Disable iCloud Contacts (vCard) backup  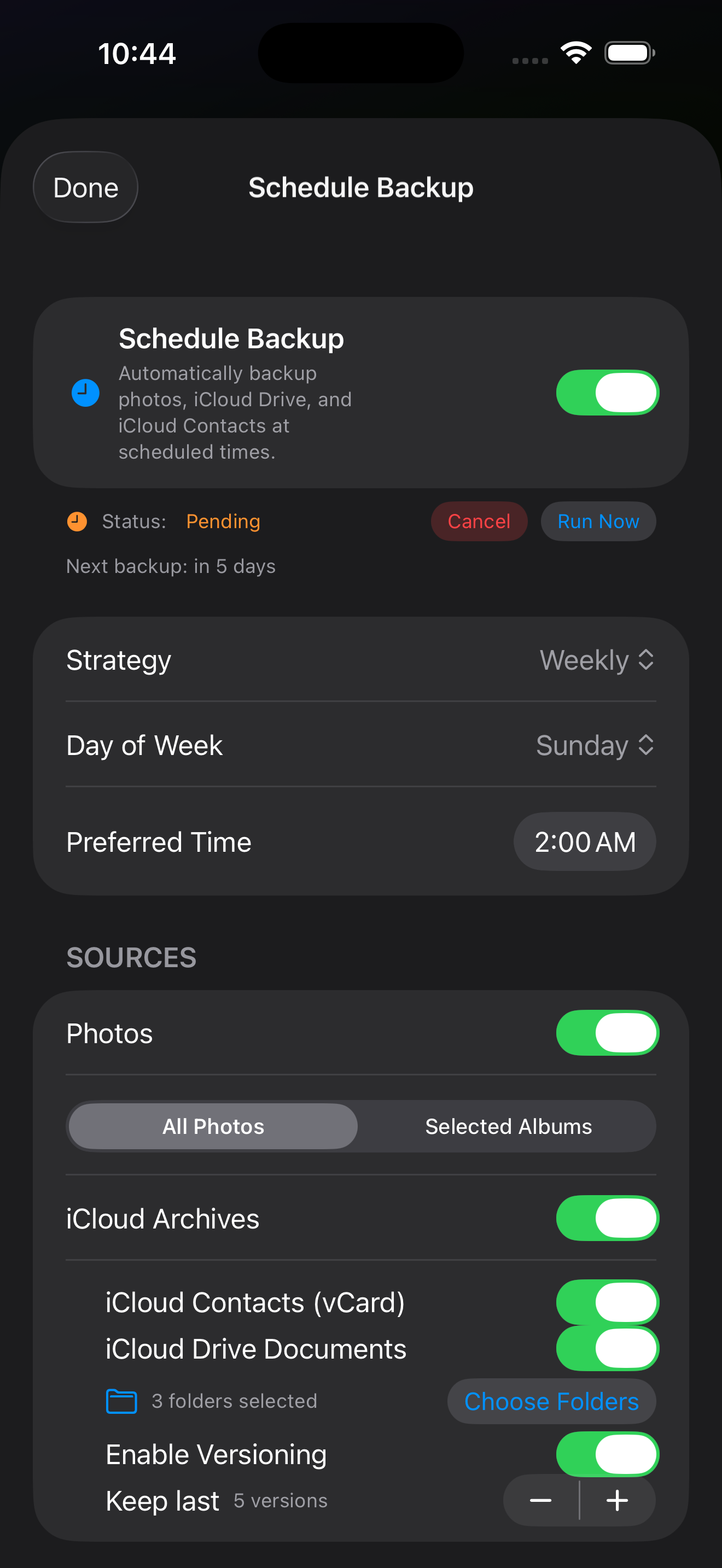point(607,1302)
